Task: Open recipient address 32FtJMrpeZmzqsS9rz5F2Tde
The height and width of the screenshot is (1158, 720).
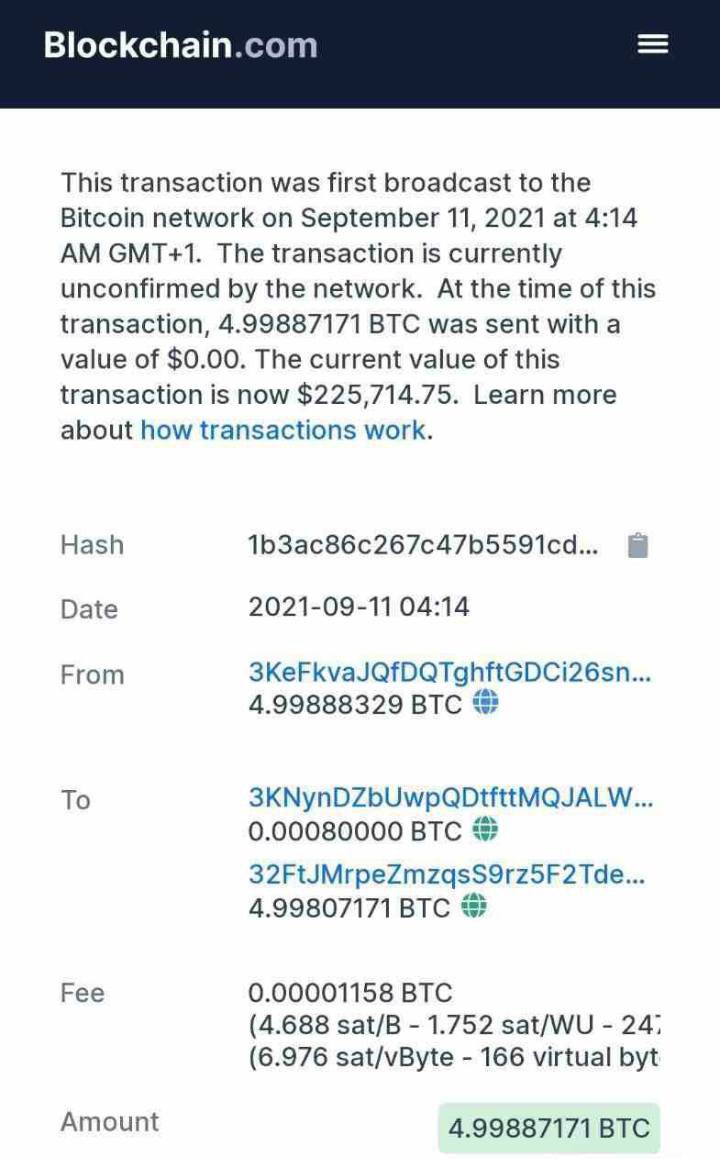Action: [446, 875]
